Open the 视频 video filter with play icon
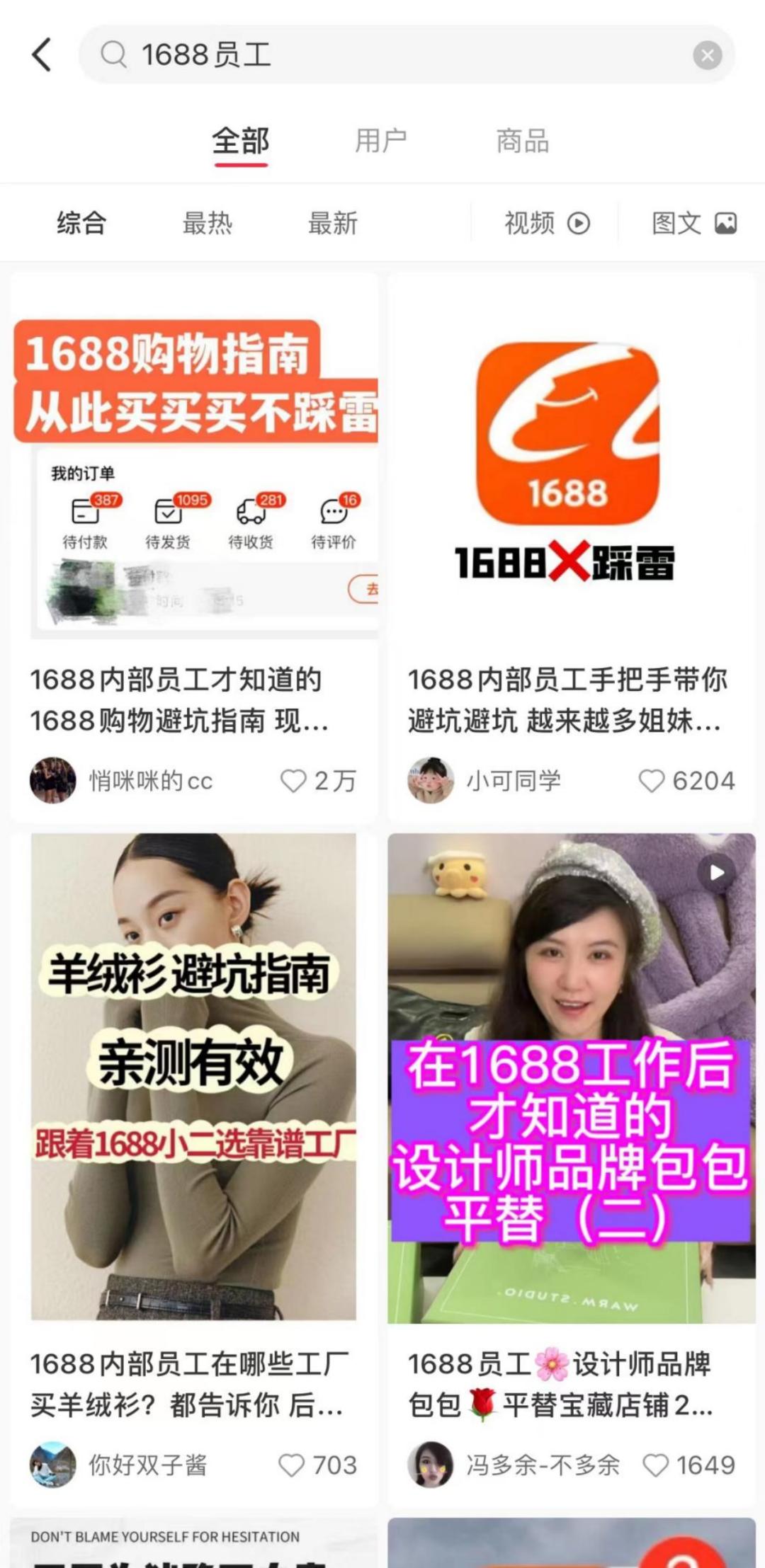 coord(544,223)
